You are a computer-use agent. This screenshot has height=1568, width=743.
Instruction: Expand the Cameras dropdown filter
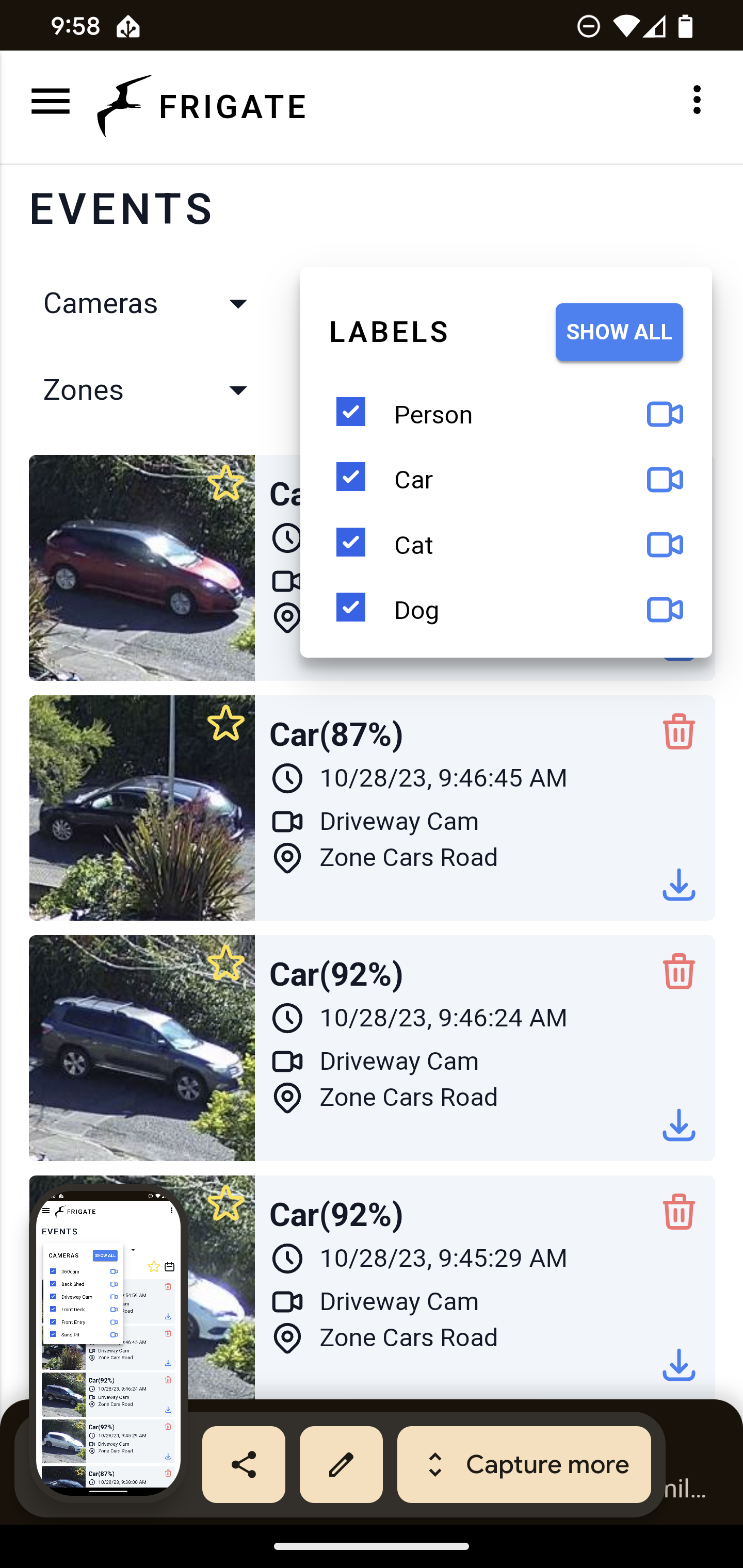pos(146,303)
